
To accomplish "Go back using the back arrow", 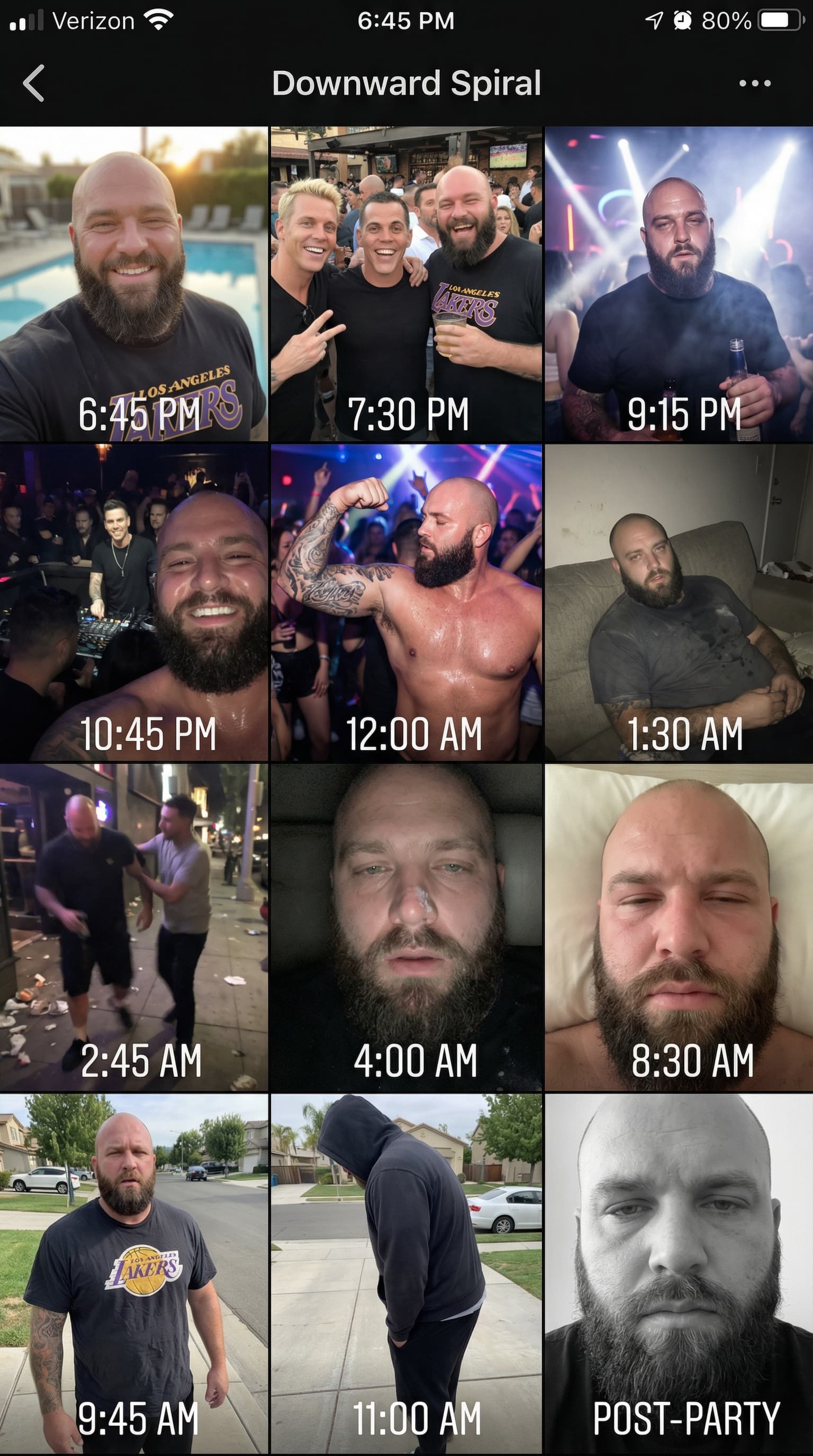I will [34, 83].
